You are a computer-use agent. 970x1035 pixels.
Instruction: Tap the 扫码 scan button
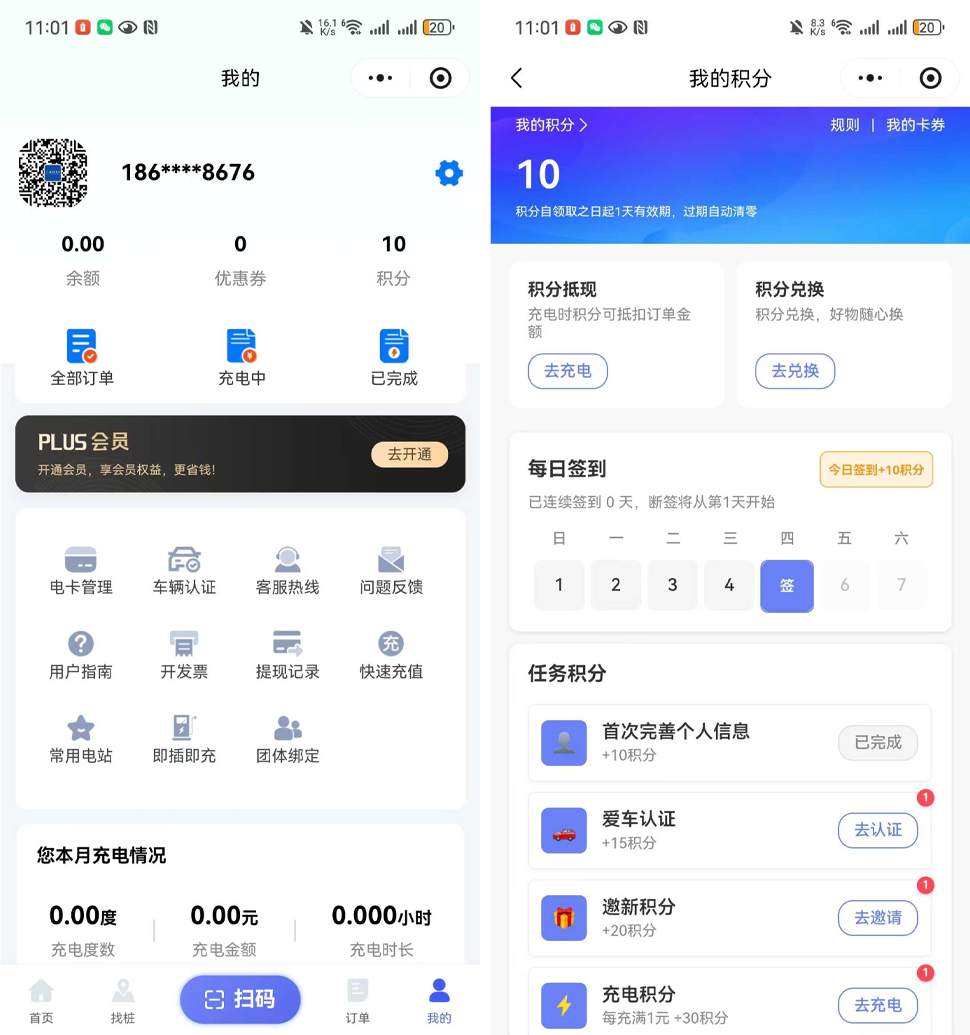240,999
